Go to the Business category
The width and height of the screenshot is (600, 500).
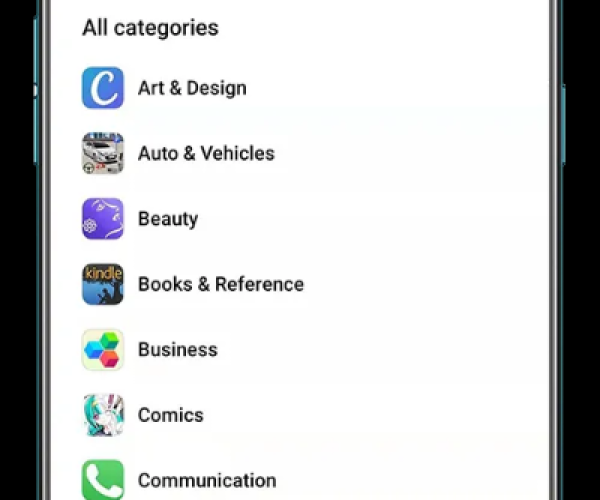pos(177,350)
